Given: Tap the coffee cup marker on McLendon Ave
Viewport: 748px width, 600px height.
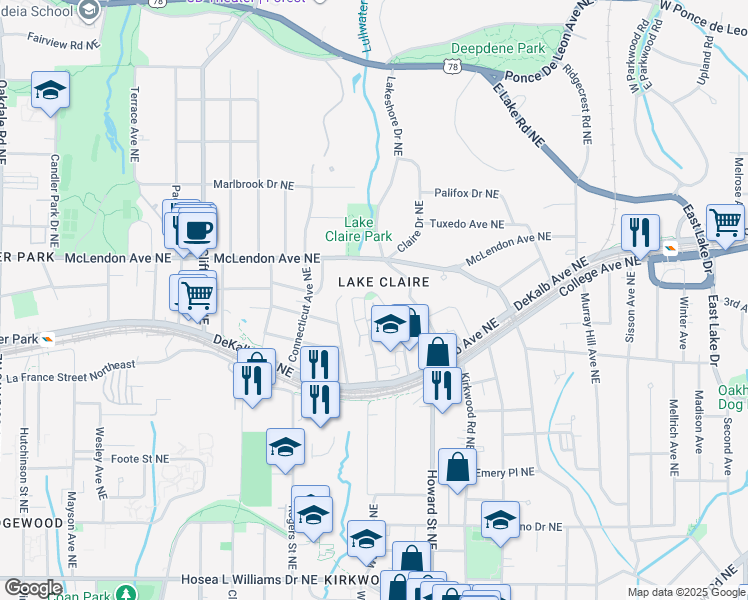Looking at the screenshot, I should pyautogui.click(x=197, y=231).
